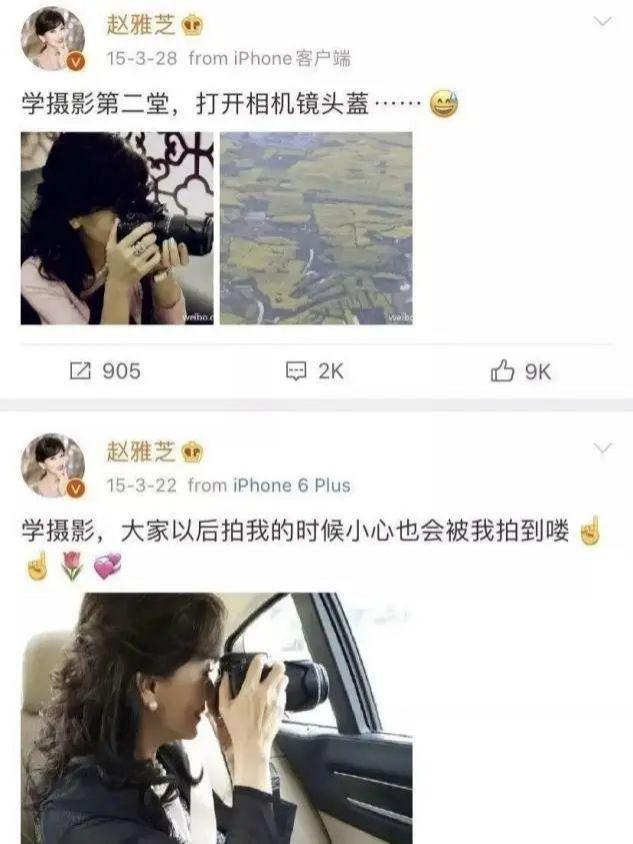Screen dimensions: 633x844
Task: Repost the post with 905 reposts
Action: (x=105, y=371)
